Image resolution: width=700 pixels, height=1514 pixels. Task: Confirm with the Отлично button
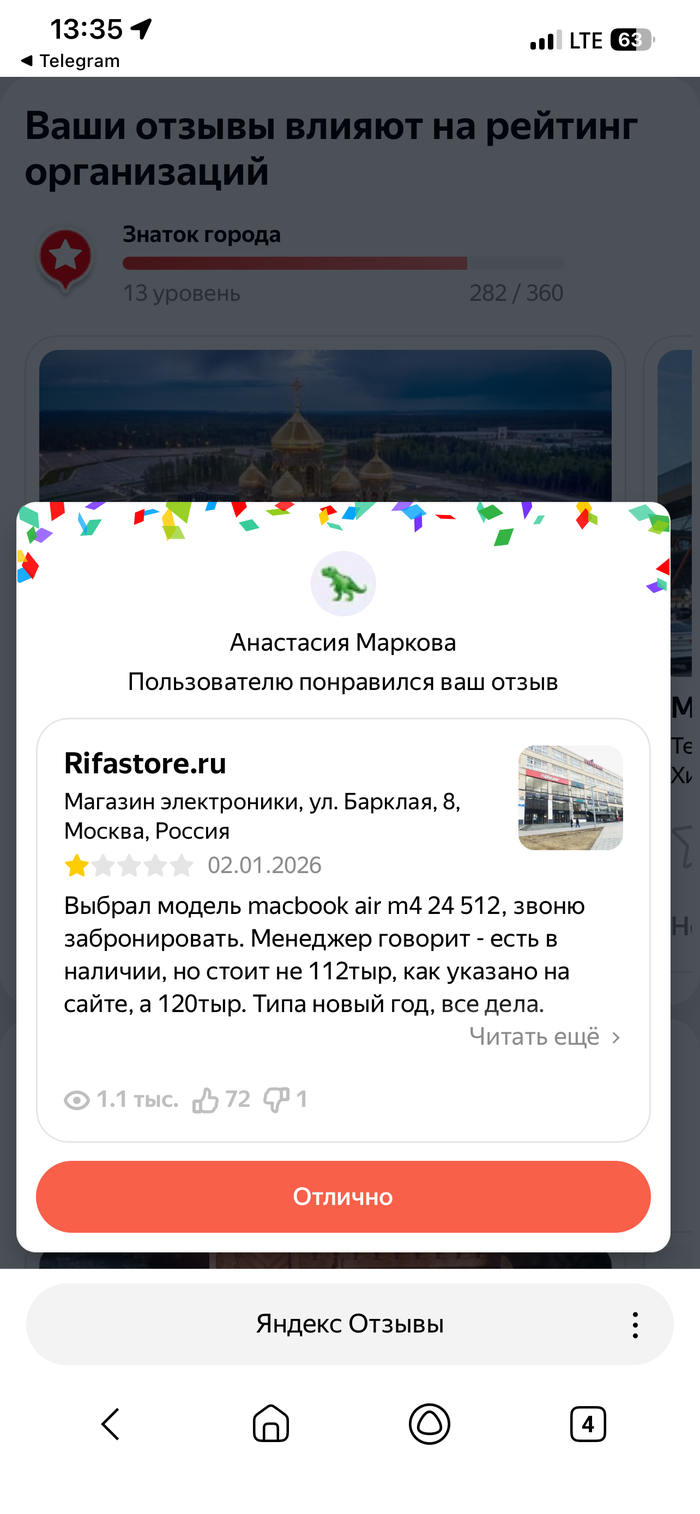pos(343,1197)
